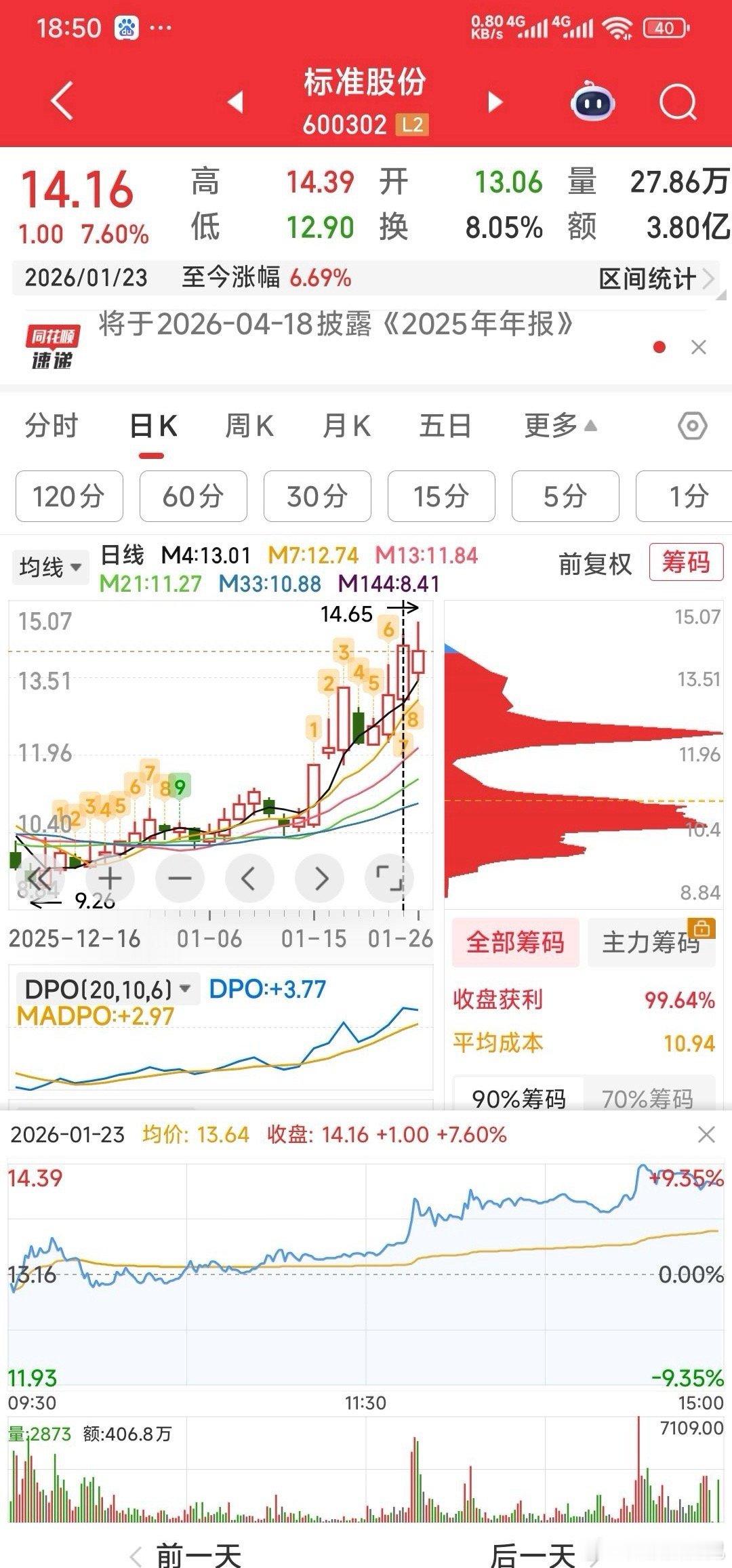Expand the 更多 chart options
This screenshot has height=1568, width=732.
(x=559, y=426)
